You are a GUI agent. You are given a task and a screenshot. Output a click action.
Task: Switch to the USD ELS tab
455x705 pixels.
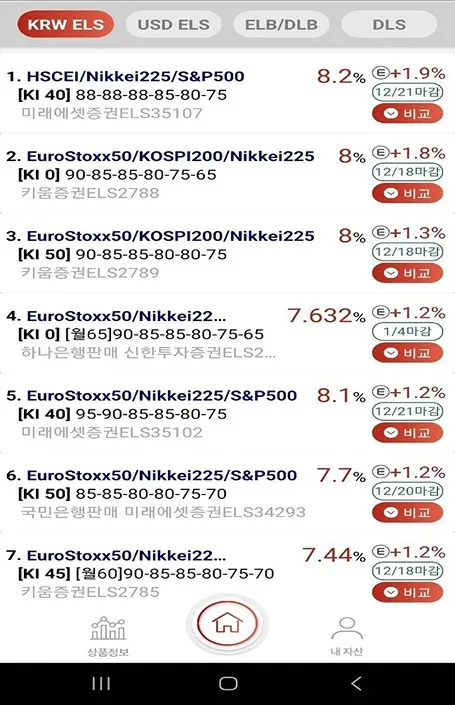tap(174, 24)
